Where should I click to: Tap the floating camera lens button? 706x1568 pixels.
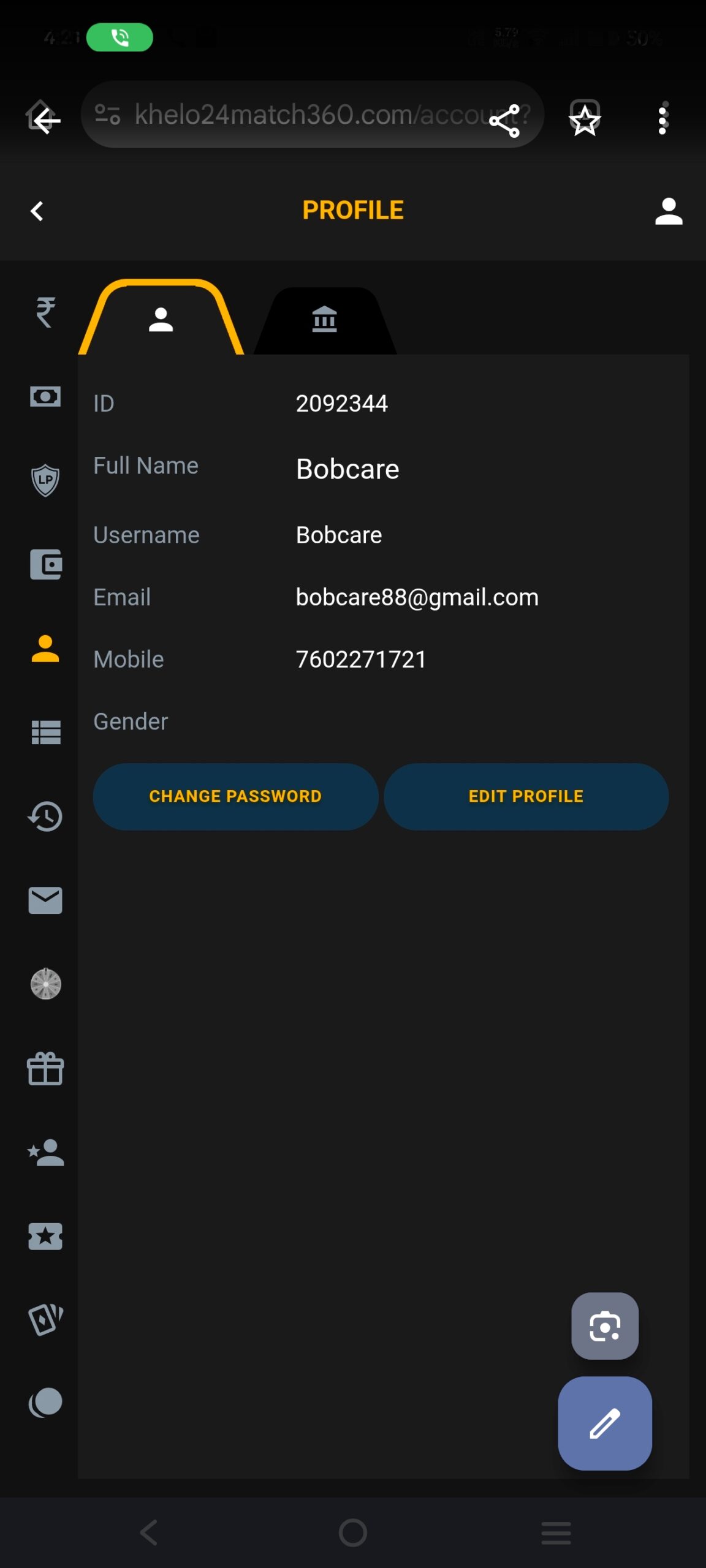tap(604, 1326)
